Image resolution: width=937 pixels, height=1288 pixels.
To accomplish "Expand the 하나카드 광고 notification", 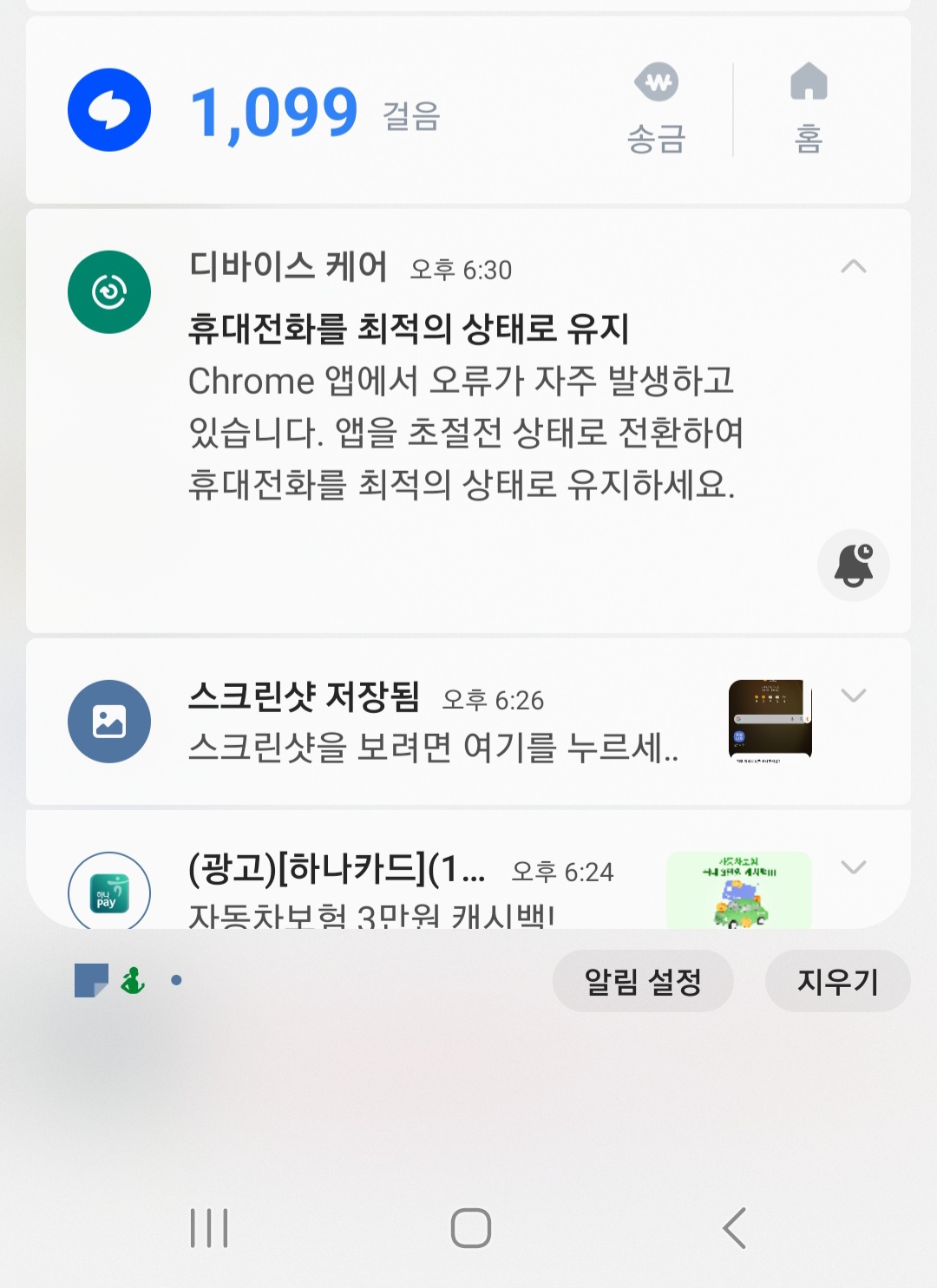I will (x=854, y=867).
